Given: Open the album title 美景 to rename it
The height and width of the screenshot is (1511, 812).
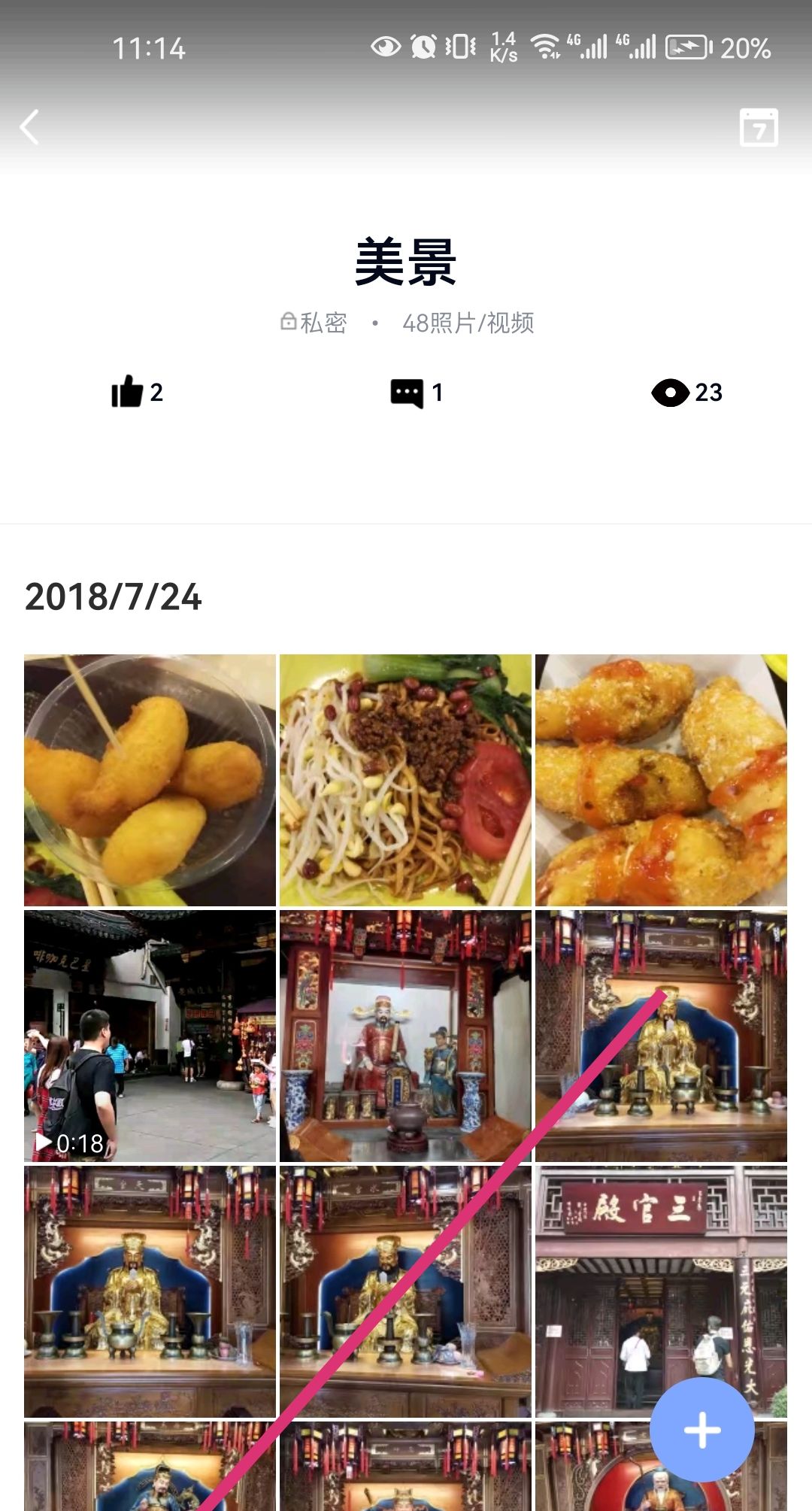Looking at the screenshot, I should (x=406, y=262).
